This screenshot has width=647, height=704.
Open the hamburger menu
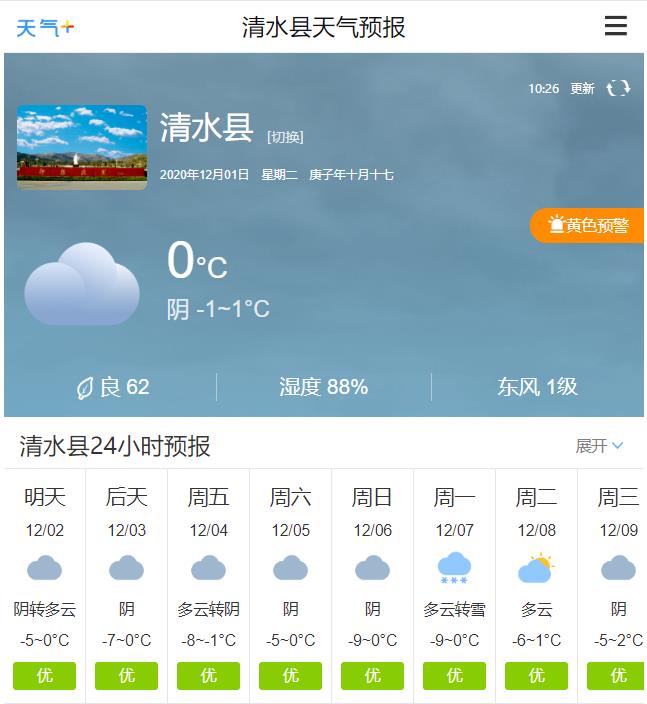pos(616,26)
